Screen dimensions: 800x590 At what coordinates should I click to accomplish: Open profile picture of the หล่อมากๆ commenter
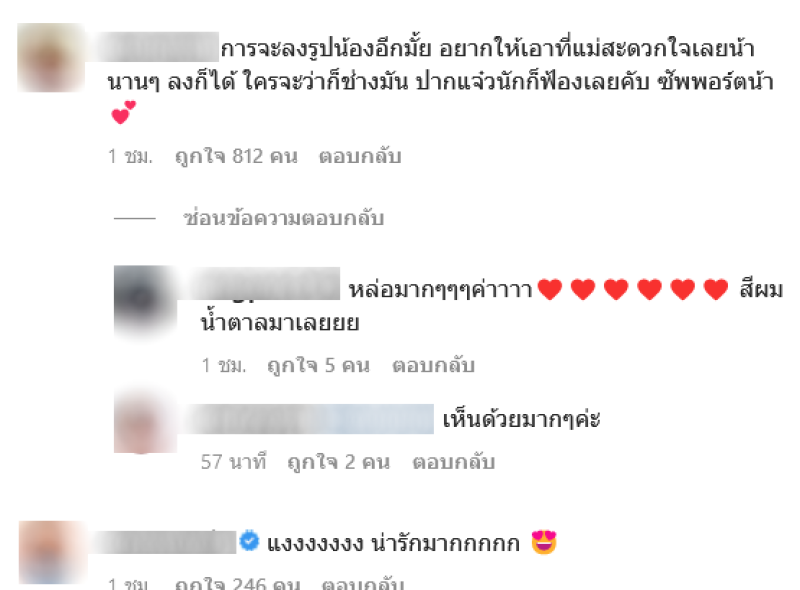click(x=146, y=300)
